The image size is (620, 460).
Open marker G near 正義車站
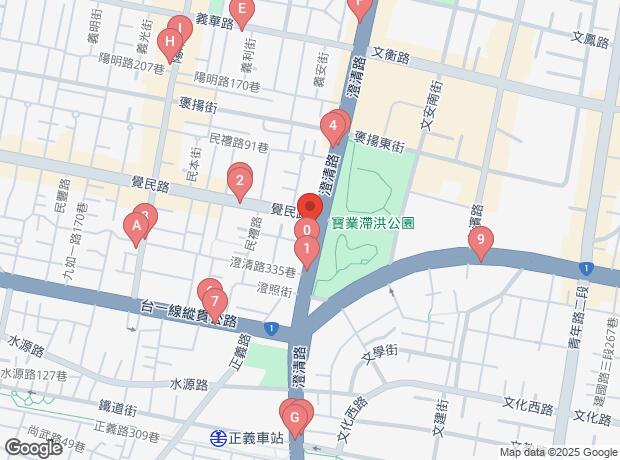point(294,415)
